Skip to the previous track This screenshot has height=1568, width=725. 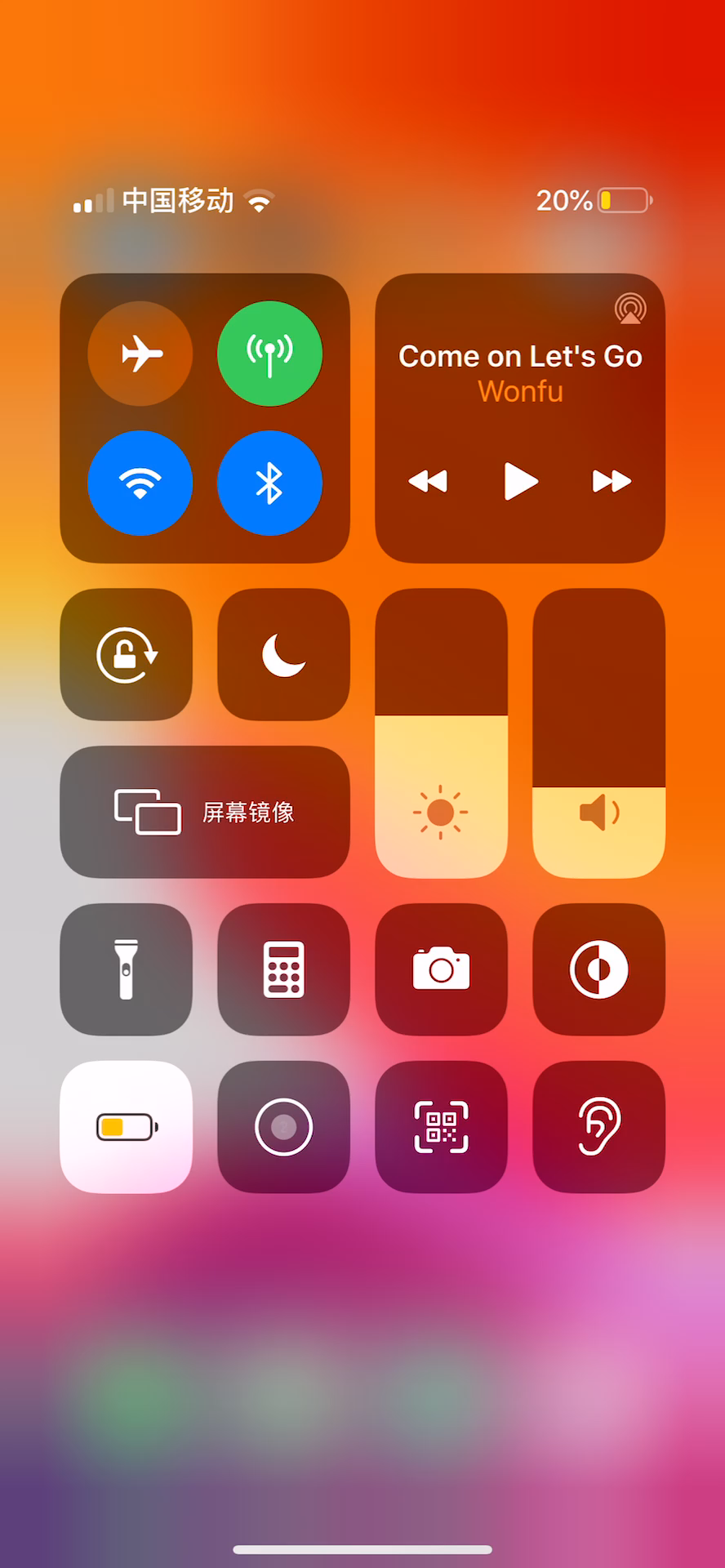(x=428, y=481)
